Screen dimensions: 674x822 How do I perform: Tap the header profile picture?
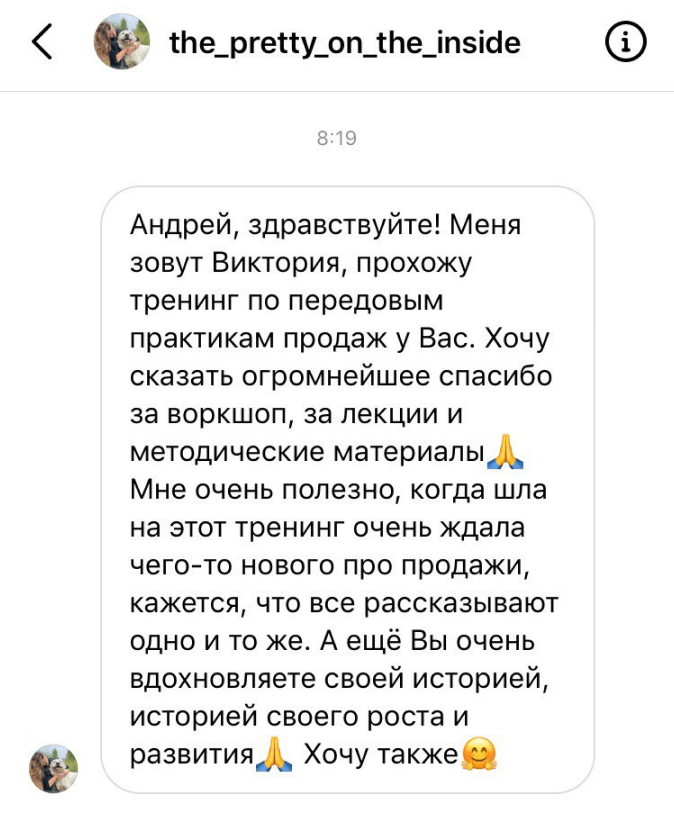tap(122, 43)
